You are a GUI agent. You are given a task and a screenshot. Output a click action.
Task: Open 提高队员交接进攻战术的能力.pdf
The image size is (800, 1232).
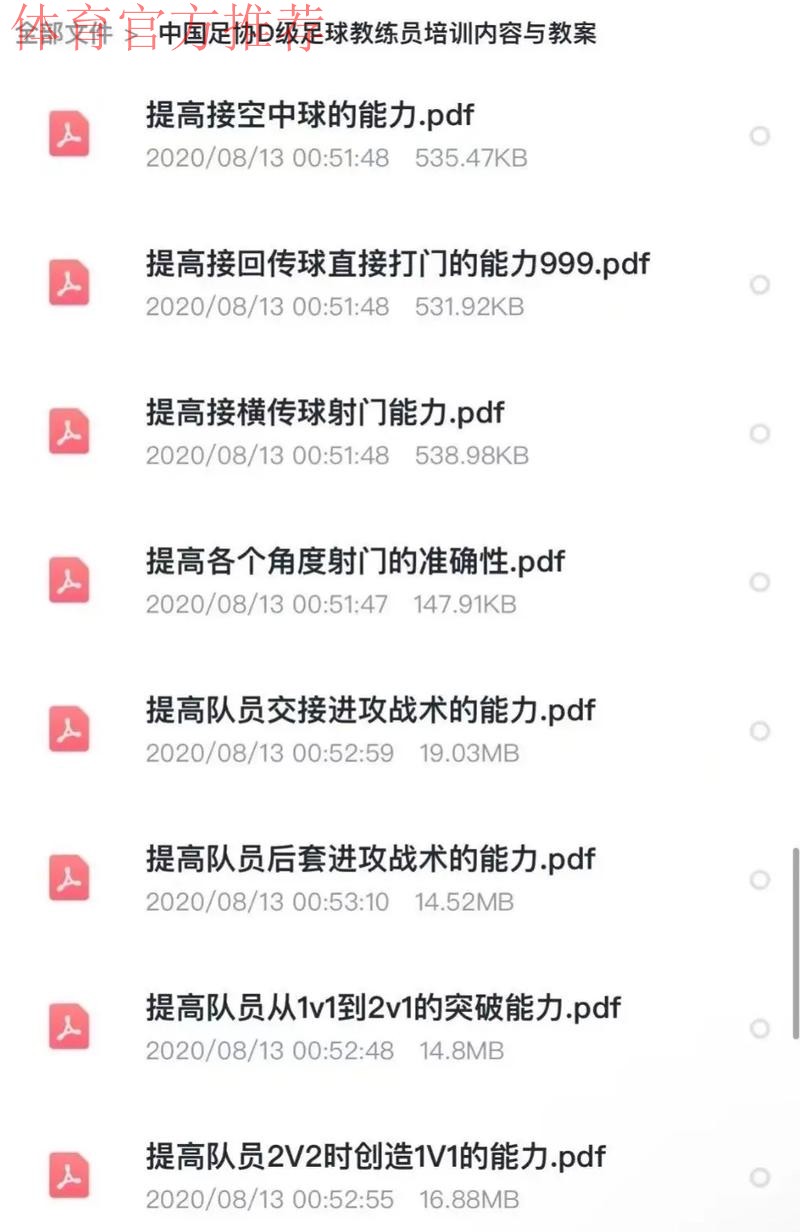pos(370,710)
